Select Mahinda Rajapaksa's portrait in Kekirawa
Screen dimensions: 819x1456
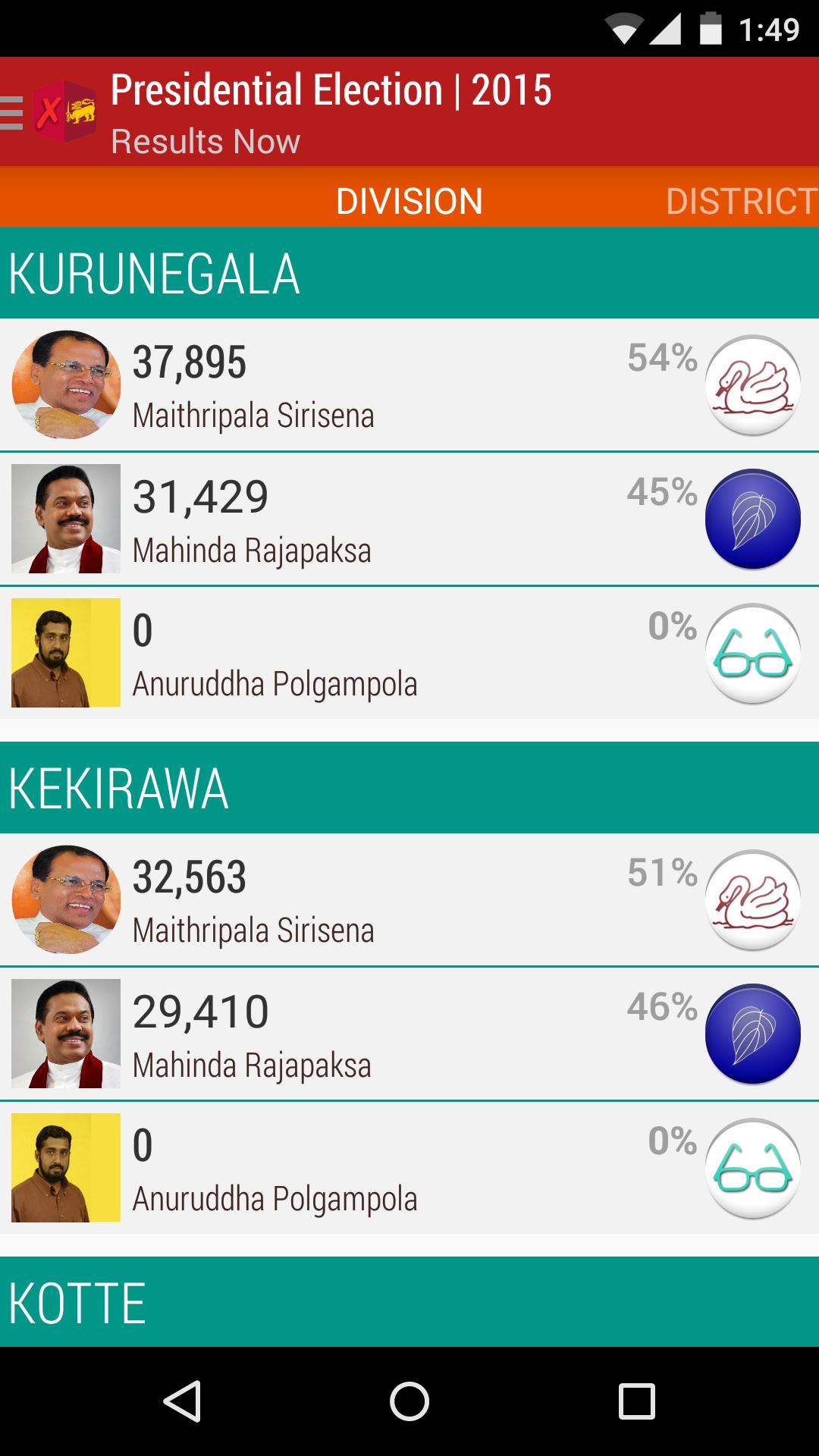(67, 1031)
